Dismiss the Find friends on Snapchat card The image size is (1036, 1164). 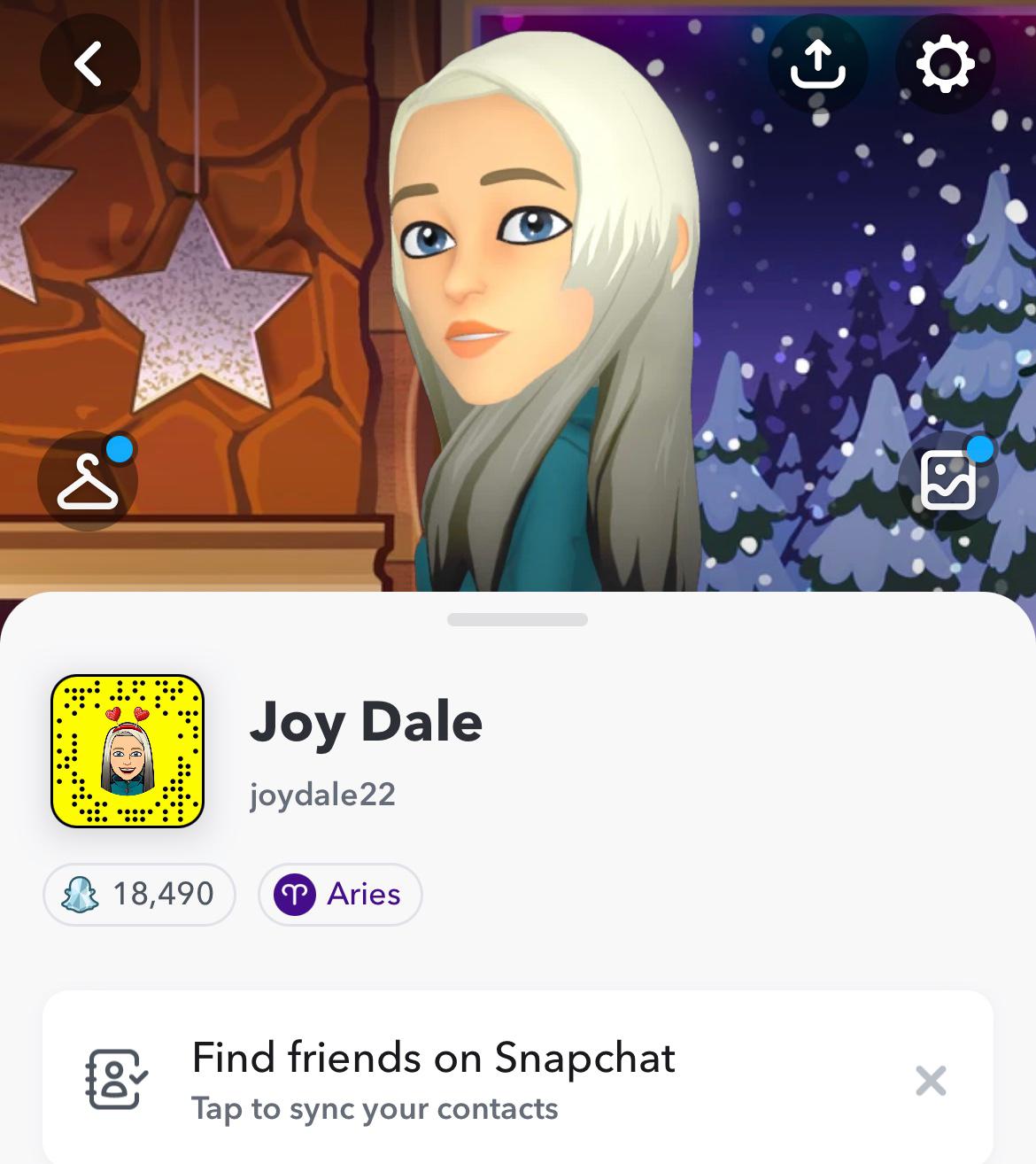point(931,1081)
